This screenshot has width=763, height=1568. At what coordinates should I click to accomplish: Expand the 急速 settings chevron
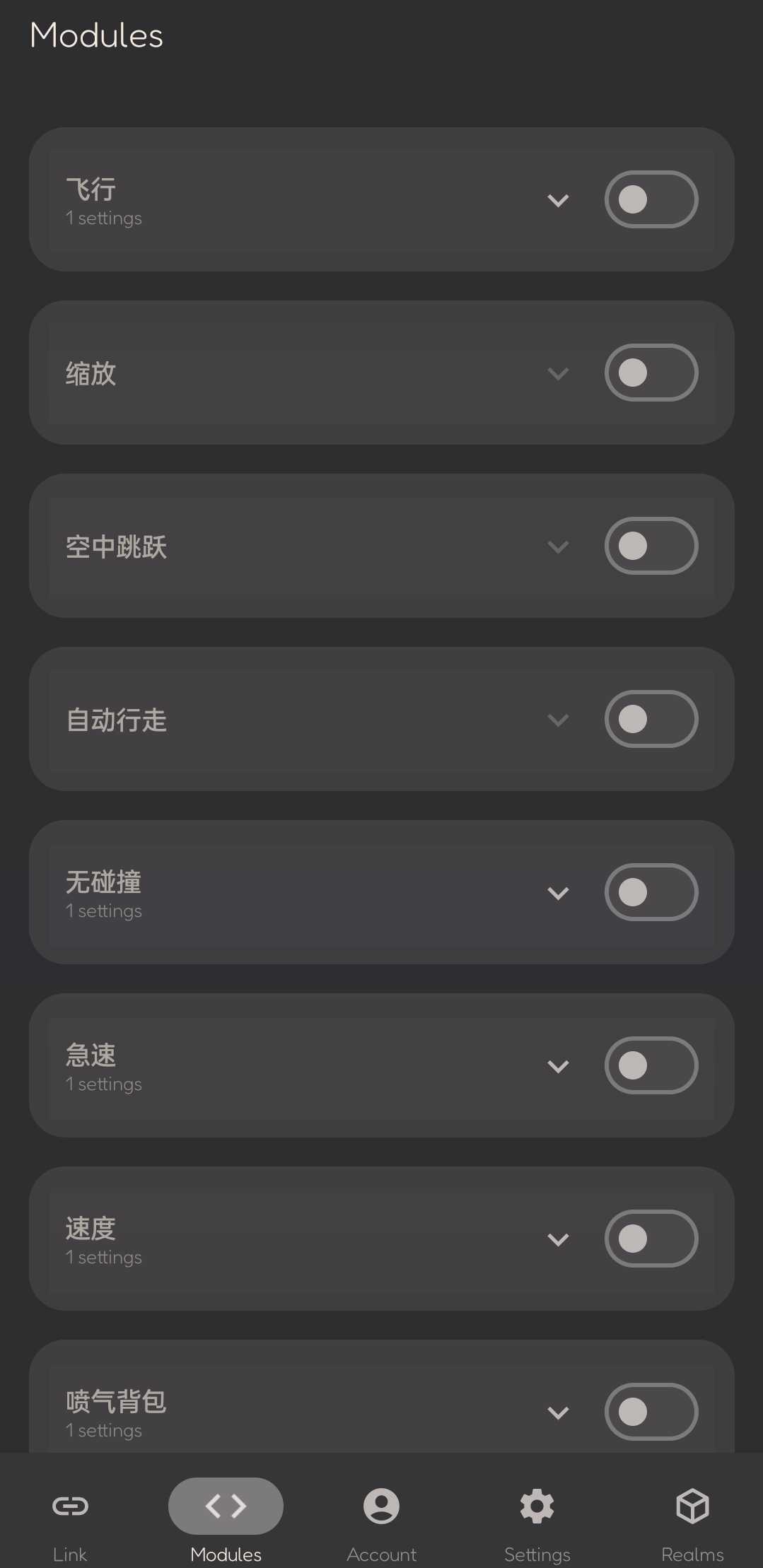click(x=558, y=1067)
